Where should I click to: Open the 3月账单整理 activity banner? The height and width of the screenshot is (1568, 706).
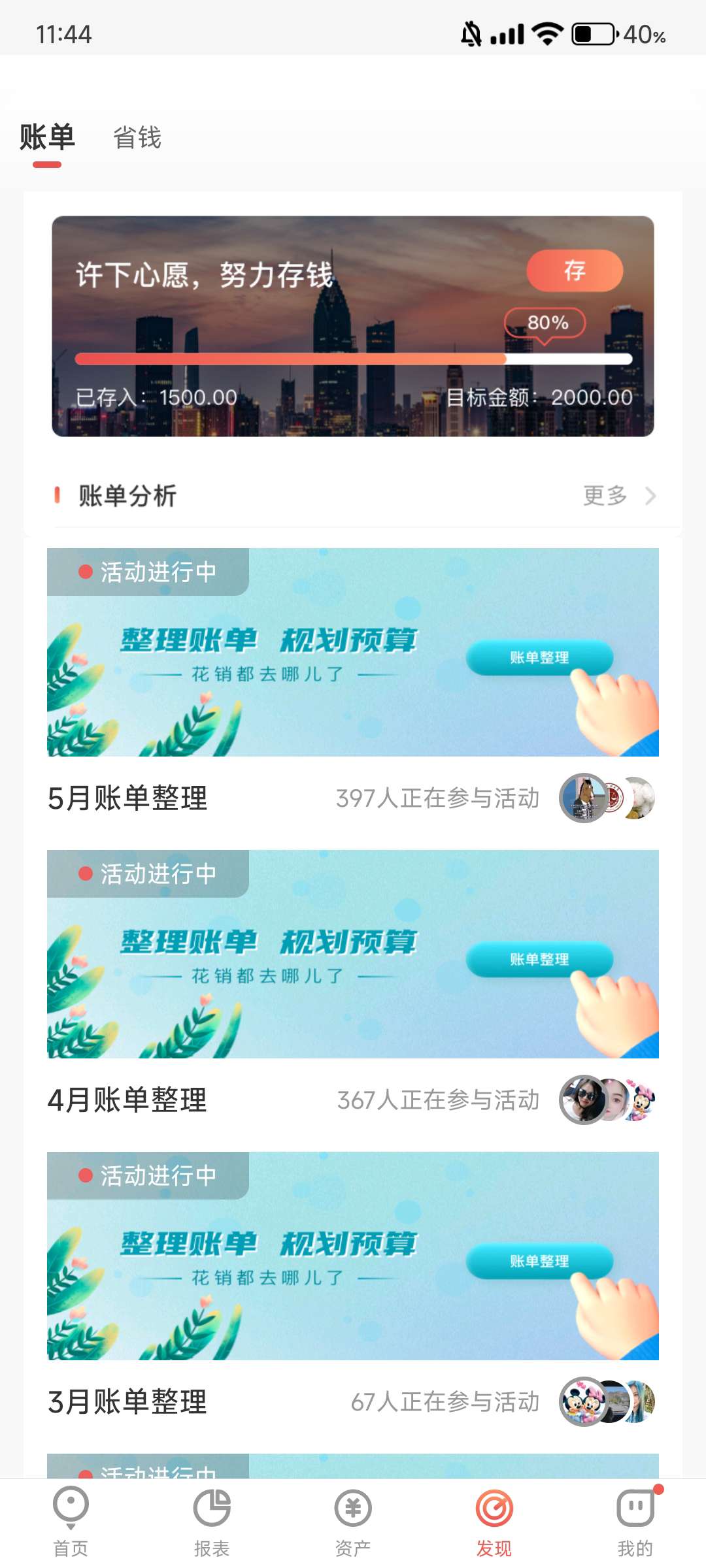tap(353, 1256)
